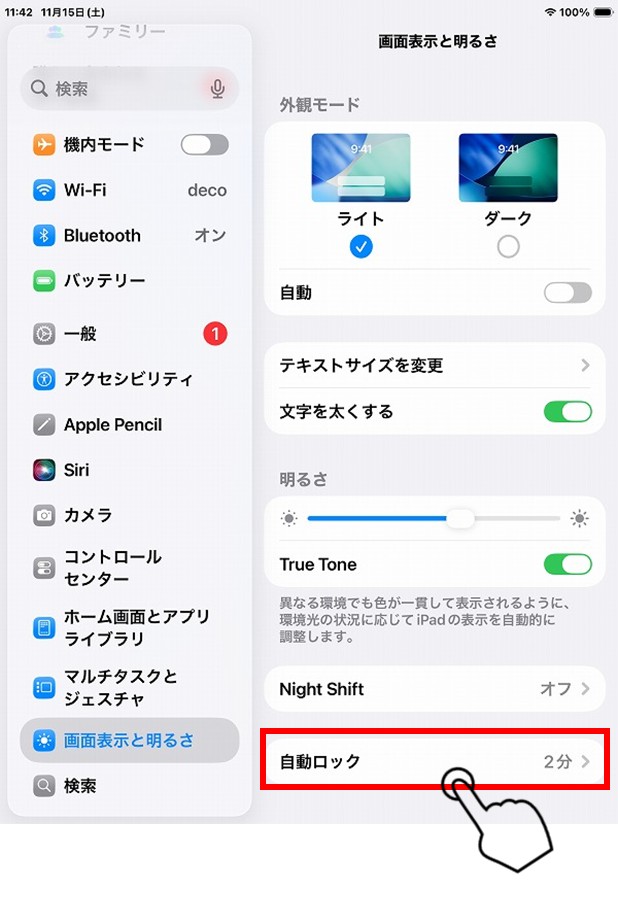
Task: Turn off 文字を太くする switch
Action: [x=567, y=412]
